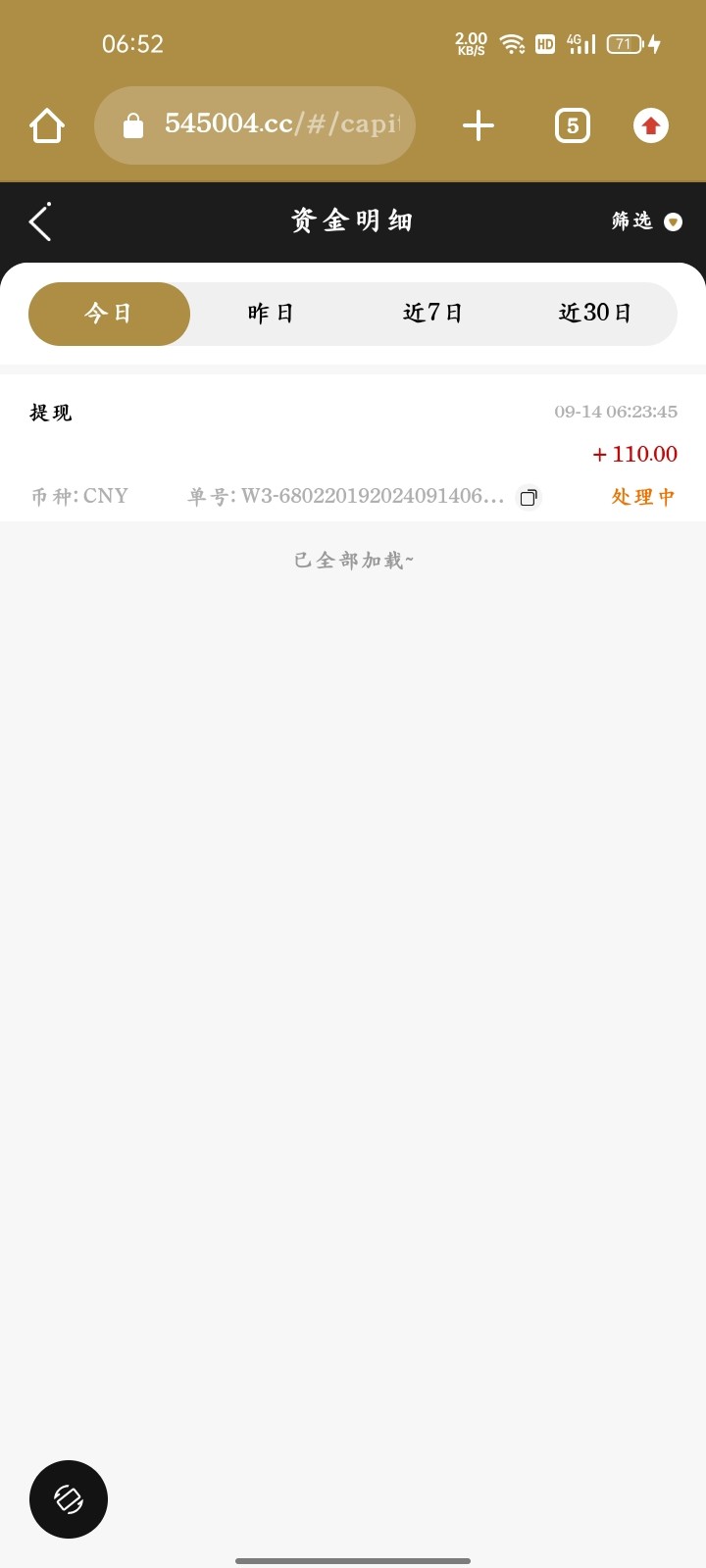Go back from the 资金明细 page

(40, 221)
